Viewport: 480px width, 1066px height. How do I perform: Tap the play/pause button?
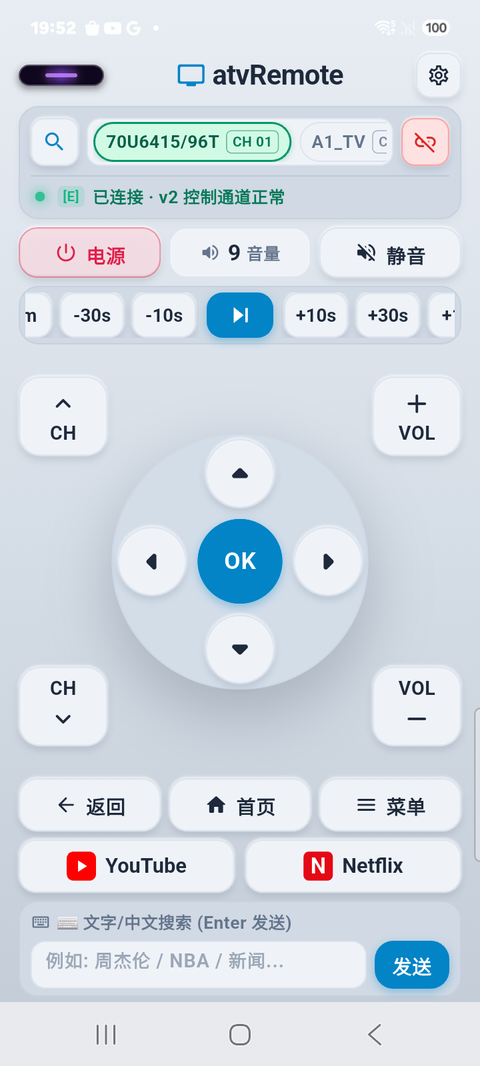[240, 315]
